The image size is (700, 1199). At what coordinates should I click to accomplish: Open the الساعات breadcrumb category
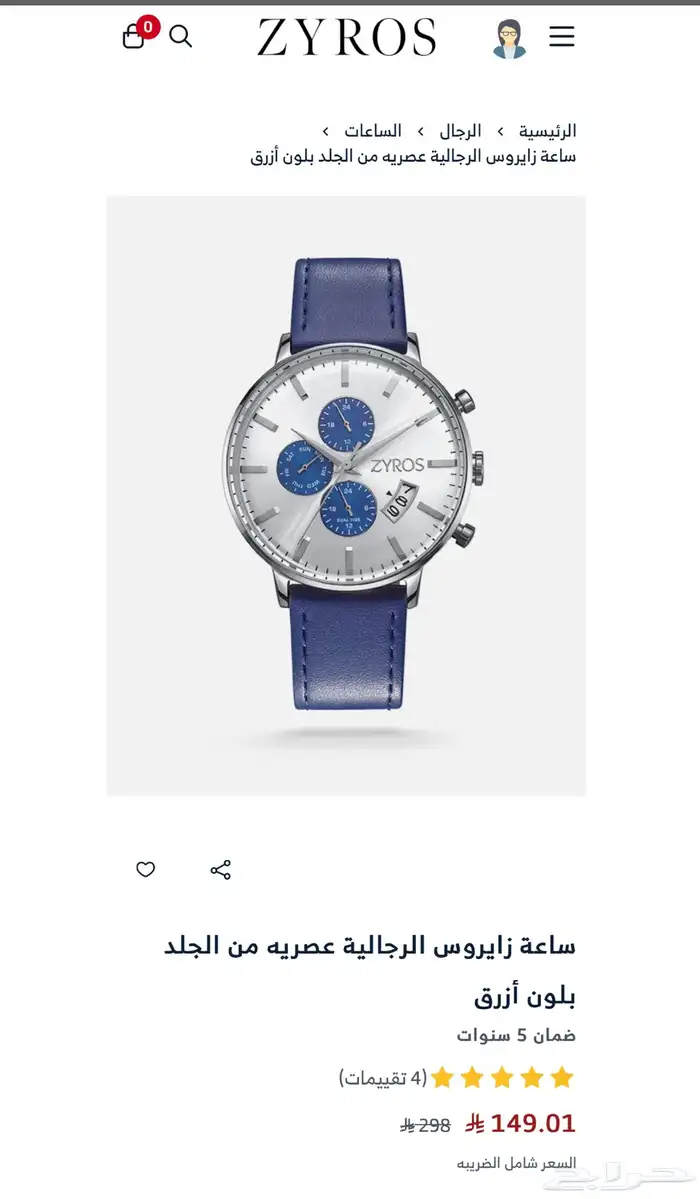(373, 131)
